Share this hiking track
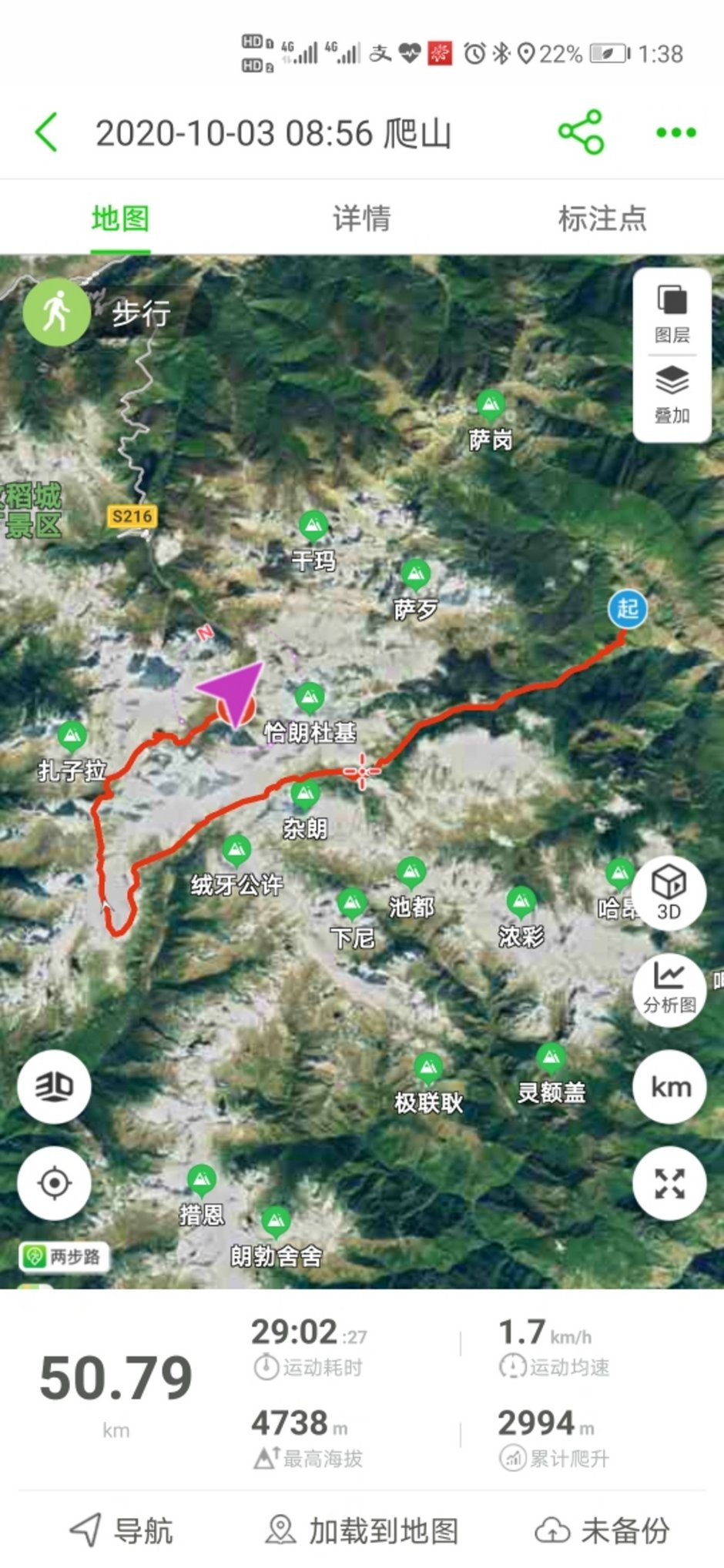 coord(581,132)
